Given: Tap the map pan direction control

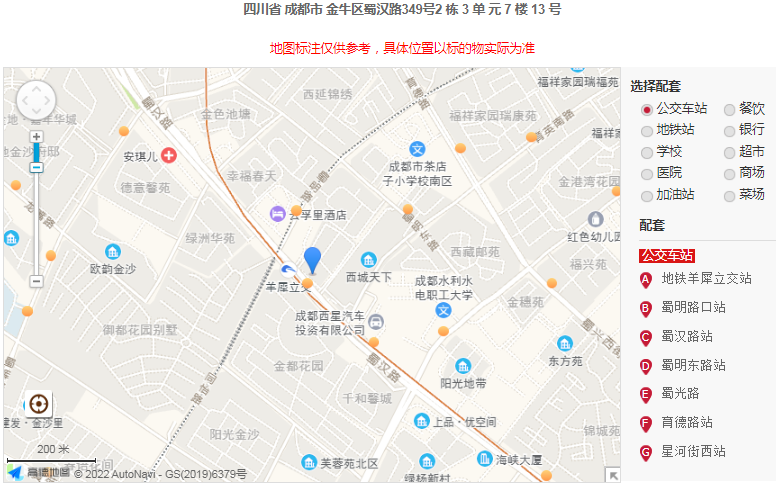Looking at the screenshot, I should (37, 101).
